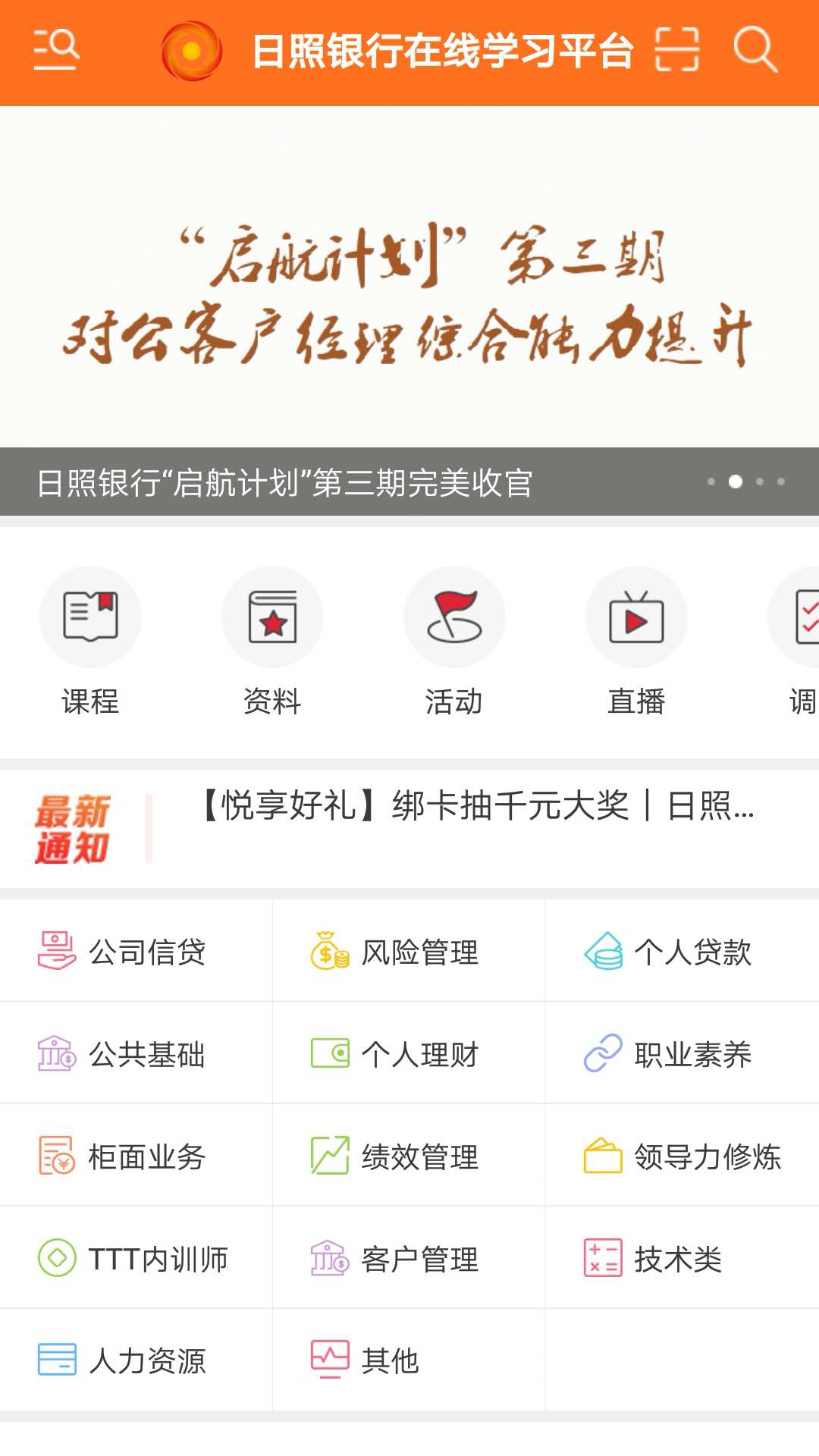Tap the 公司信贷 category icon
Screen dimensions: 819x1456
(x=58, y=952)
